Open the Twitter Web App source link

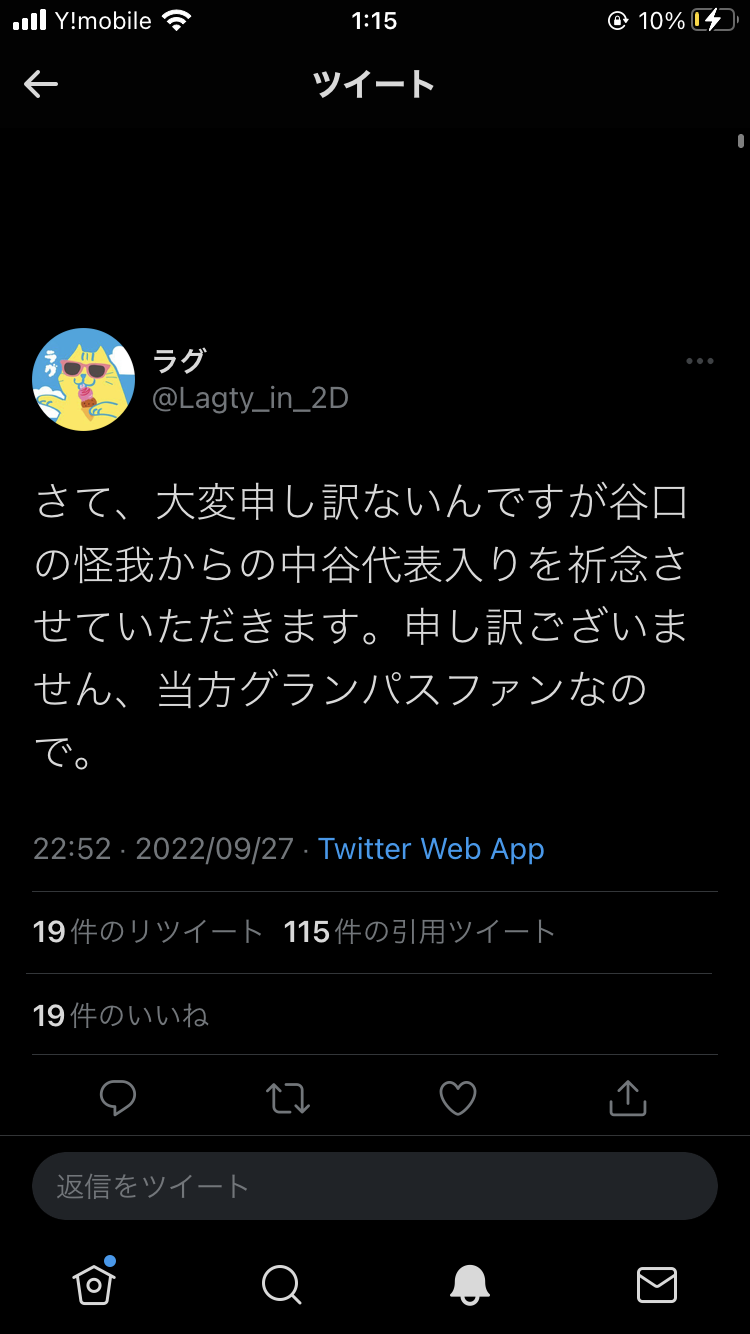point(431,849)
